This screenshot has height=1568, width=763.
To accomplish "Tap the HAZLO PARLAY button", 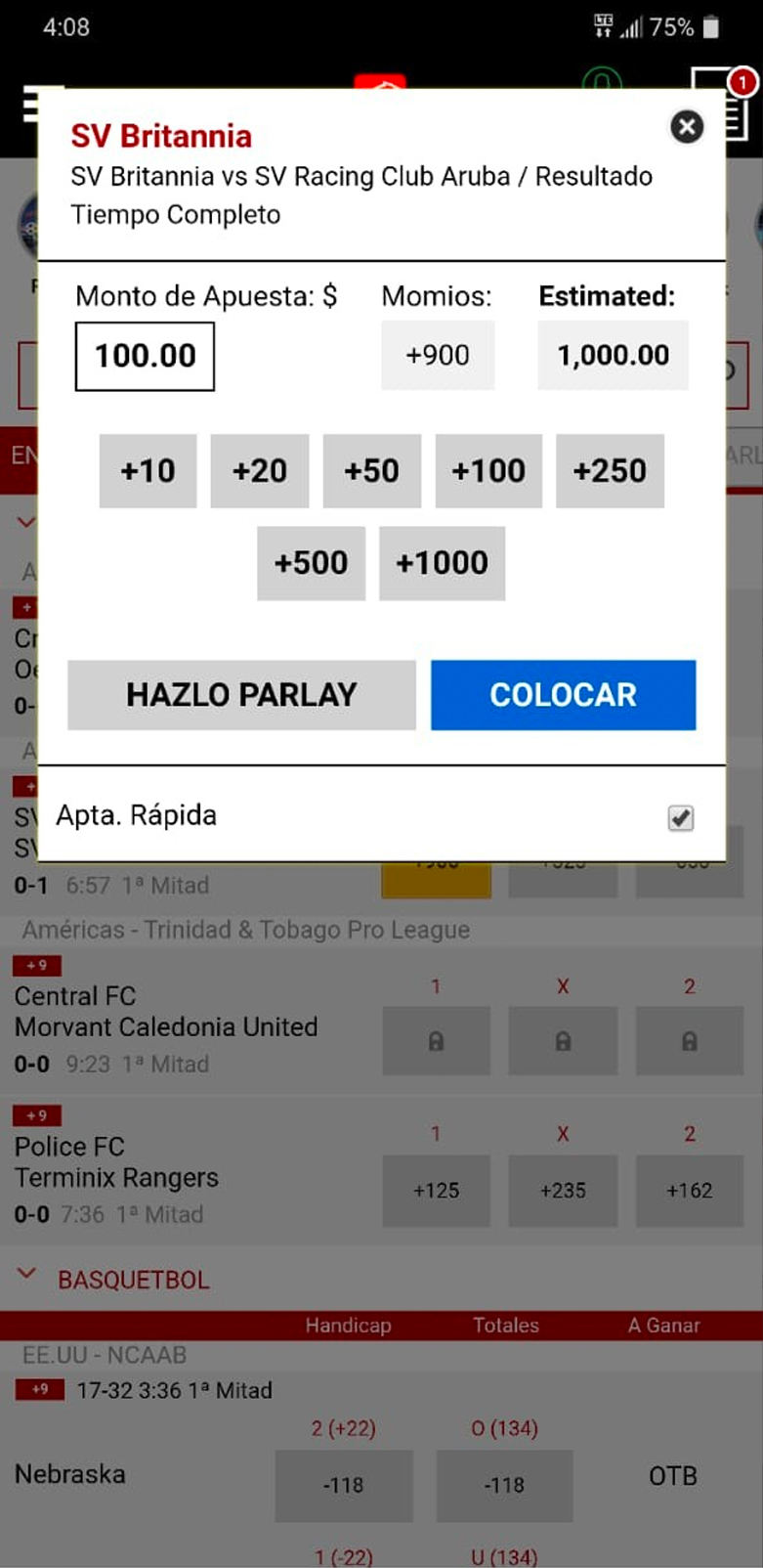I will point(241,695).
